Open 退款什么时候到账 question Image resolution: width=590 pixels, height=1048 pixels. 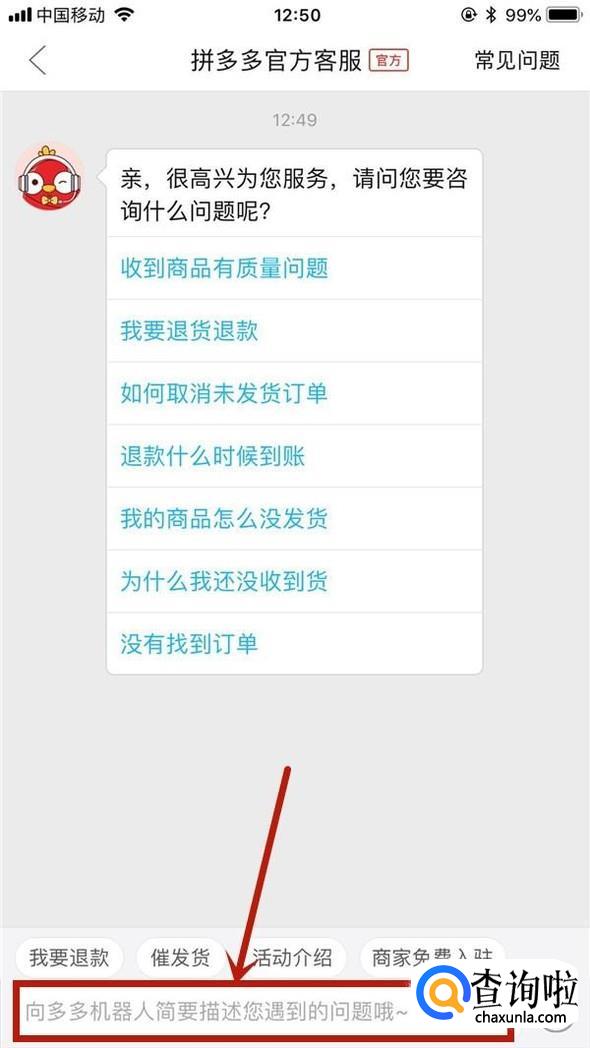294,456
